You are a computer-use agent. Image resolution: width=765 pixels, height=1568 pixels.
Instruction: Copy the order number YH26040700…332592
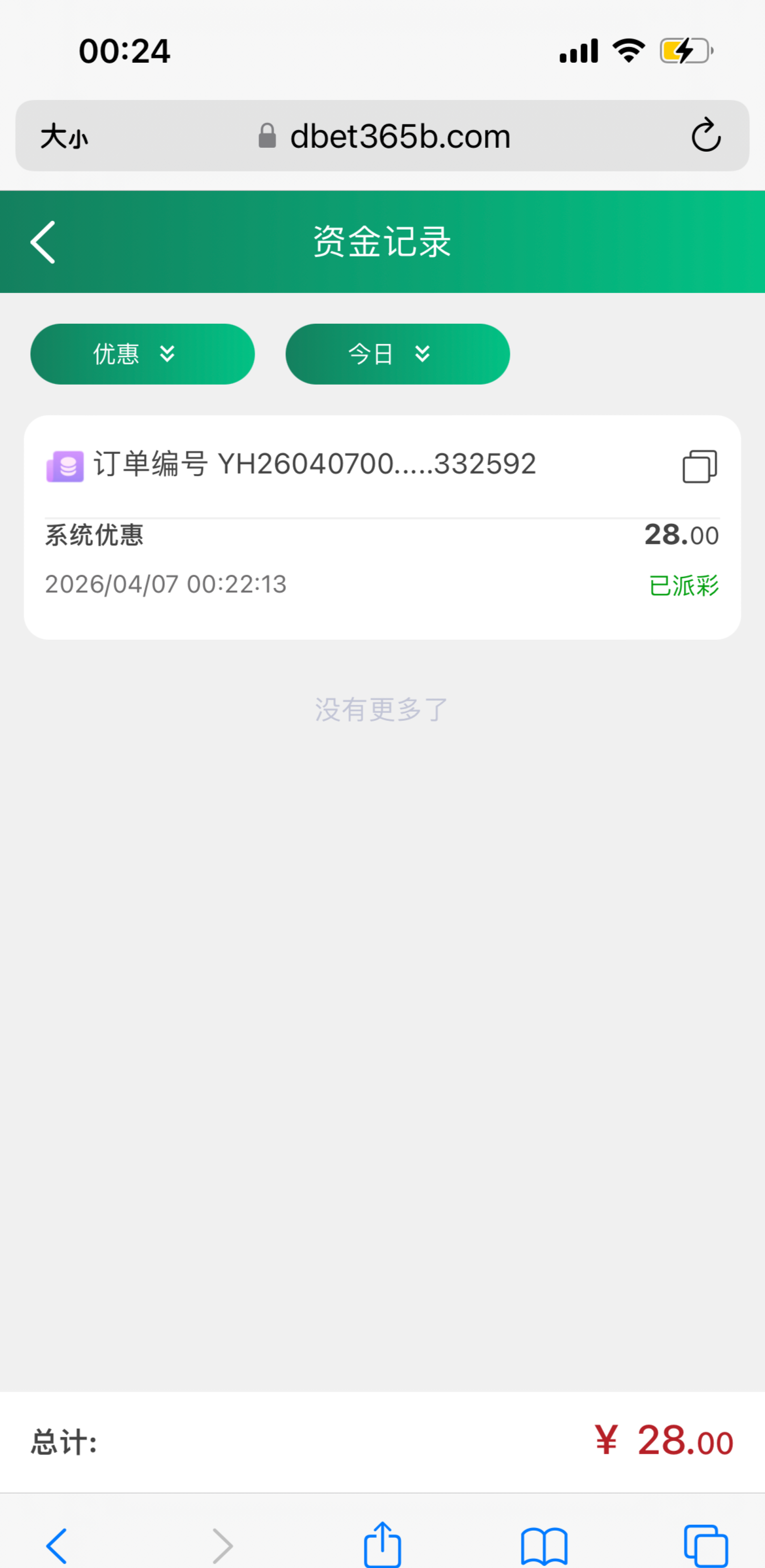point(700,466)
